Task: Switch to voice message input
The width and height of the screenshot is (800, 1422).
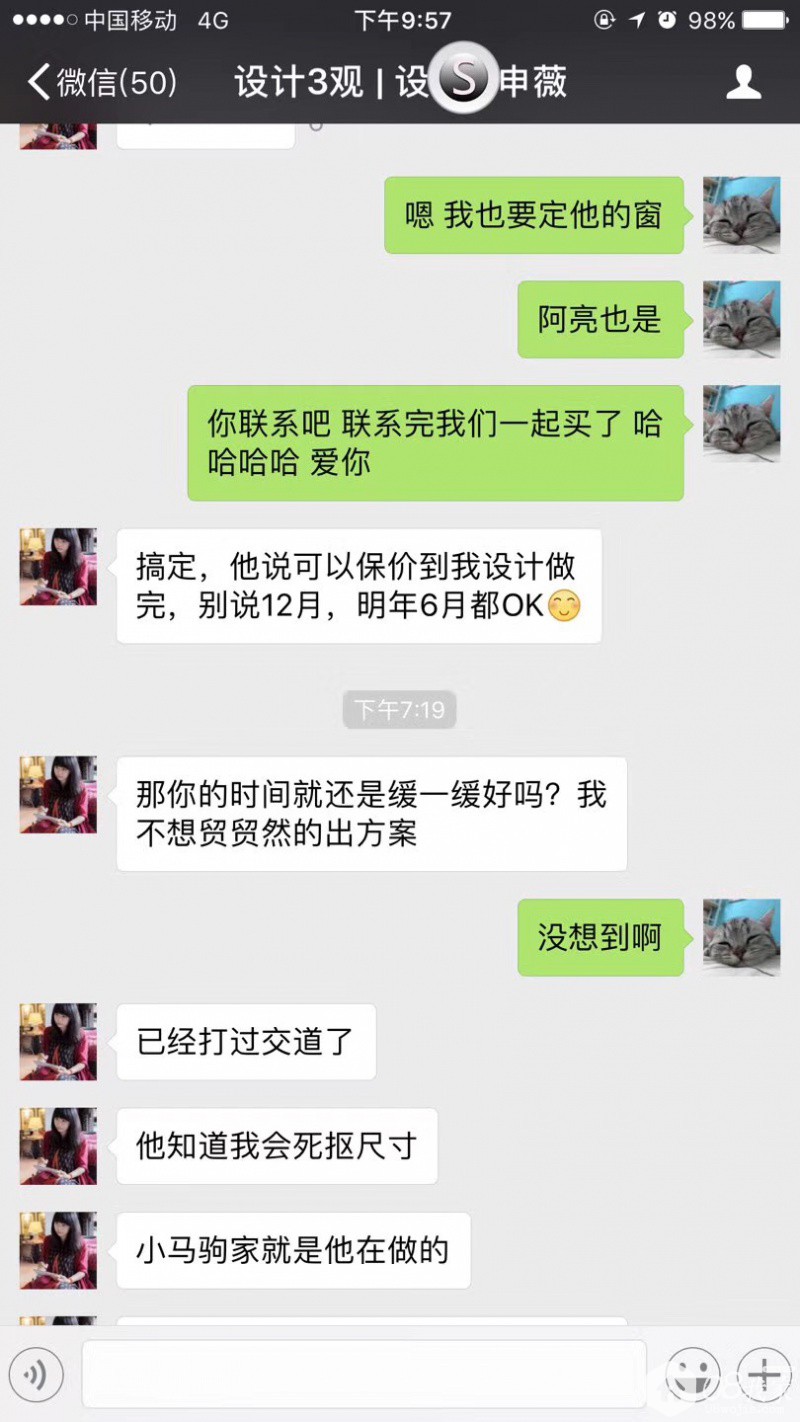Action: pyautogui.click(x=36, y=1375)
